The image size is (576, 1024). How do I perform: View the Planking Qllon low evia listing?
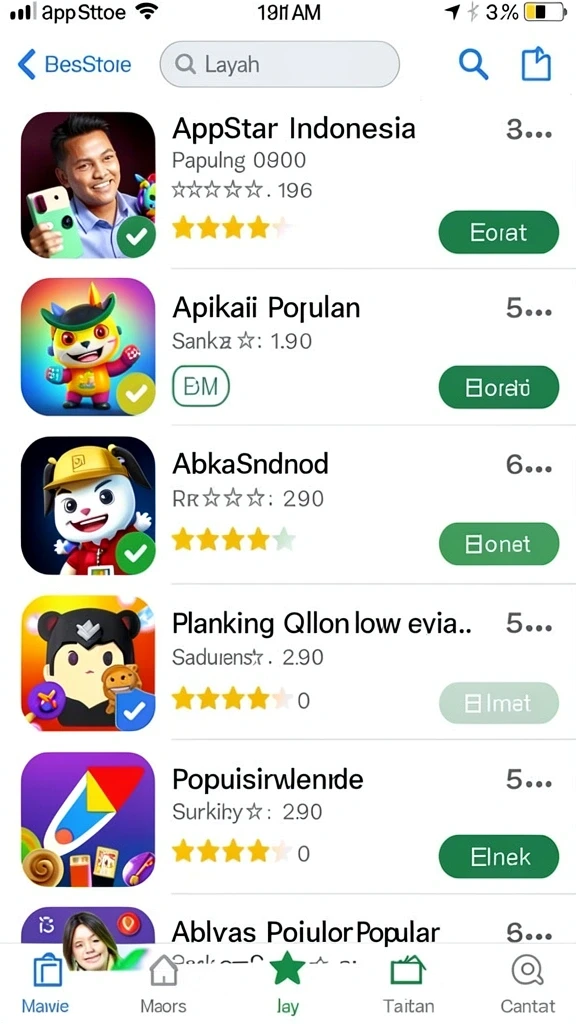tap(321, 624)
